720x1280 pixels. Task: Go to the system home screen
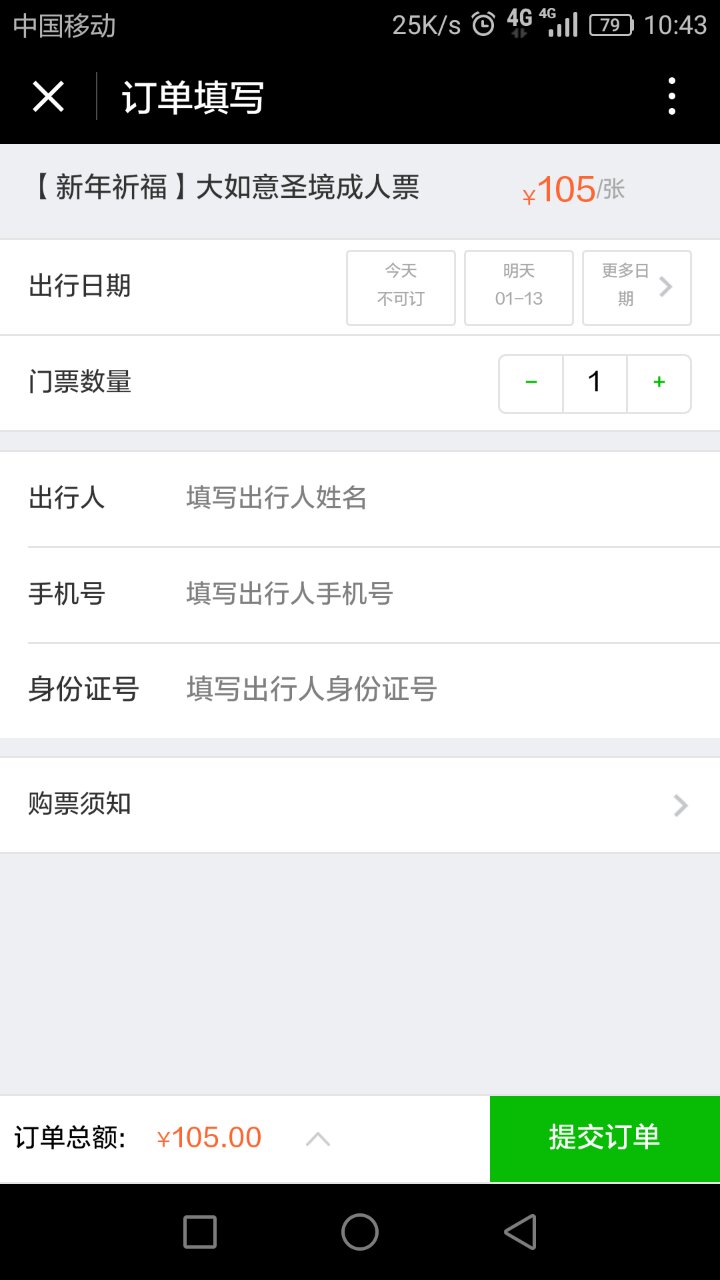tap(360, 1232)
